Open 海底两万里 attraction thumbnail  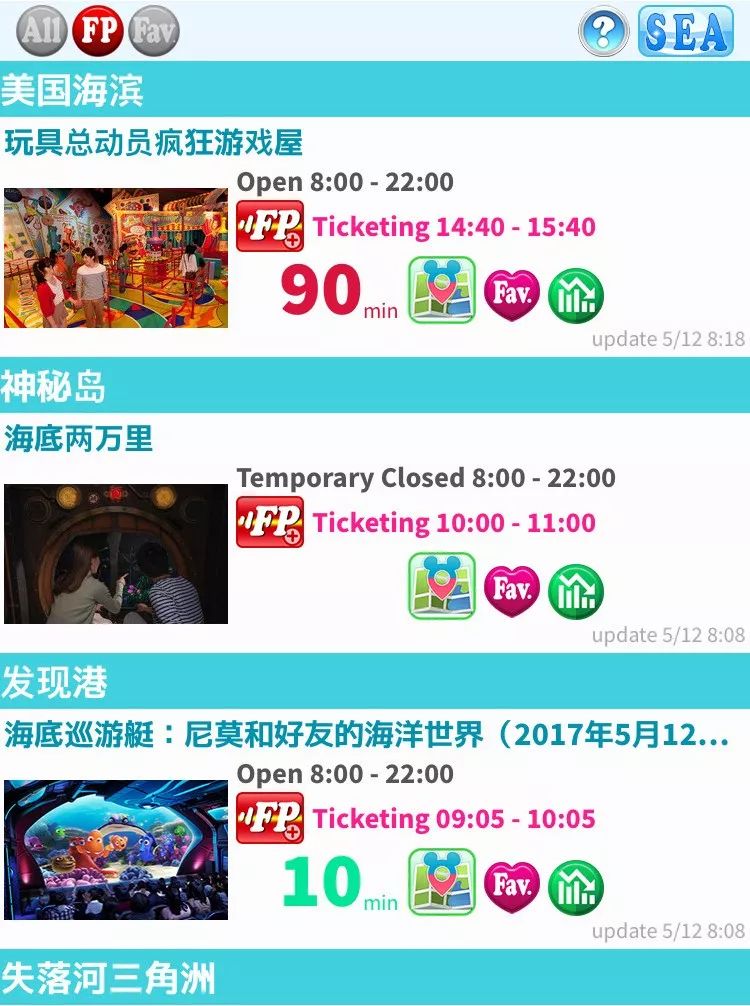coord(116,553)
